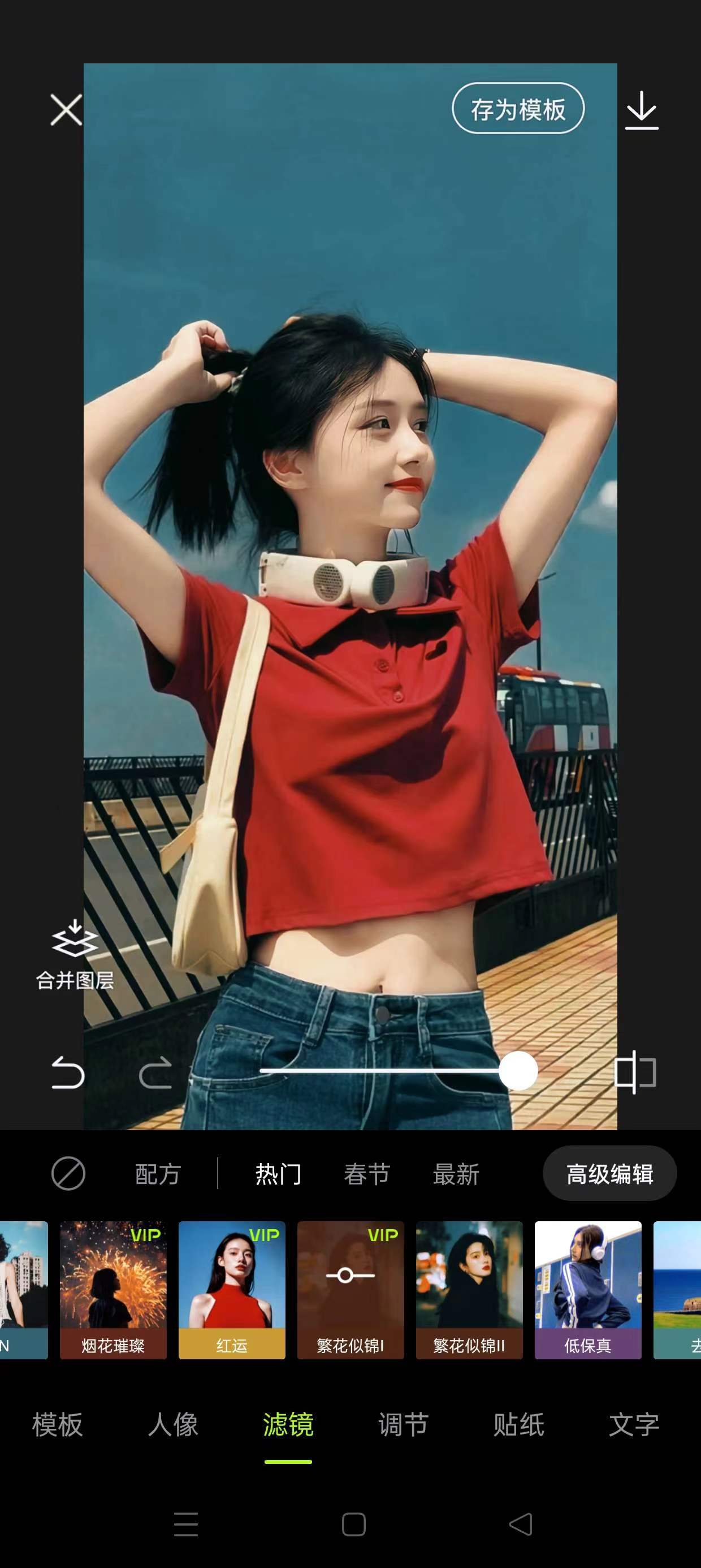Choose the 繁花似锦II filter

pyautogui.click(x=469, y=1289)
